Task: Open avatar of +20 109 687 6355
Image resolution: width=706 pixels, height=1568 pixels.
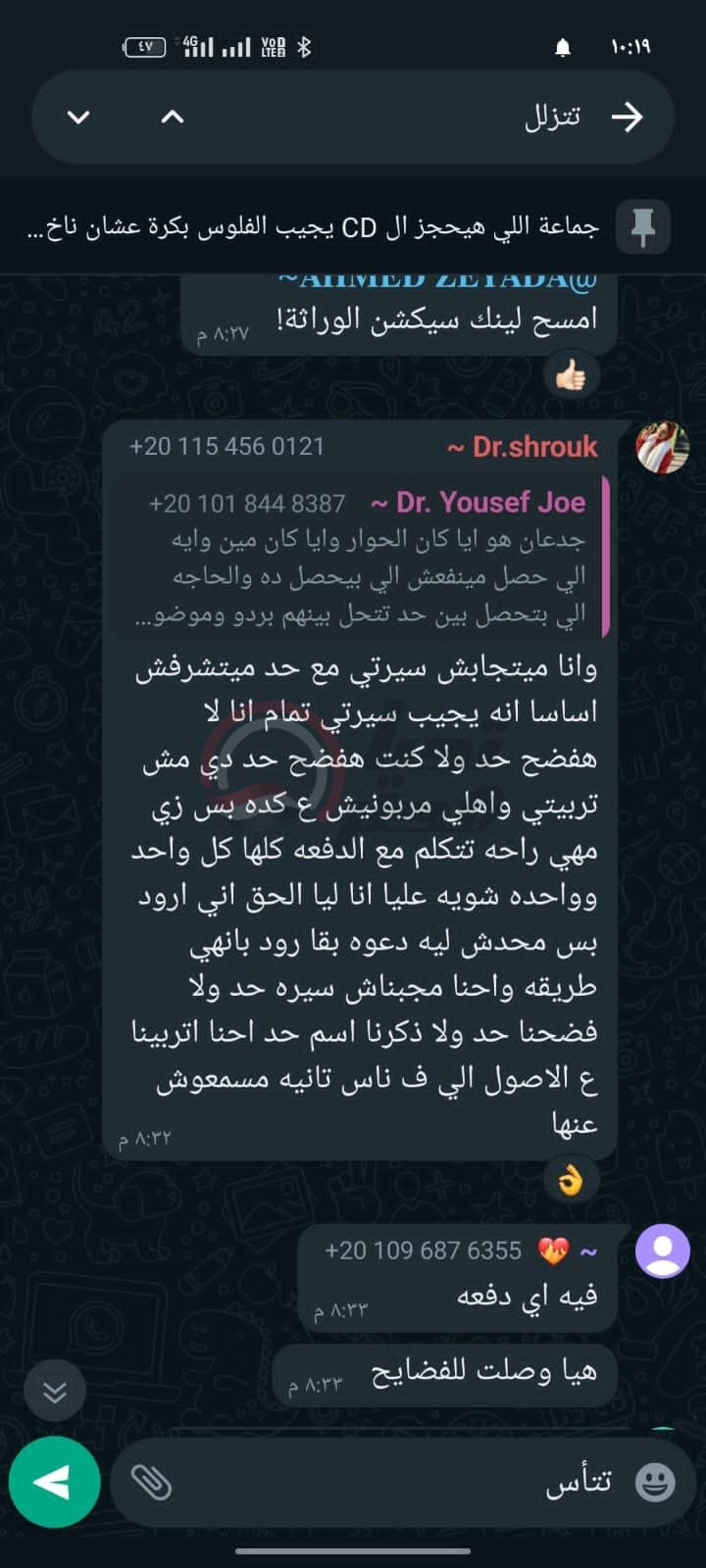Action: (663, 1251)
